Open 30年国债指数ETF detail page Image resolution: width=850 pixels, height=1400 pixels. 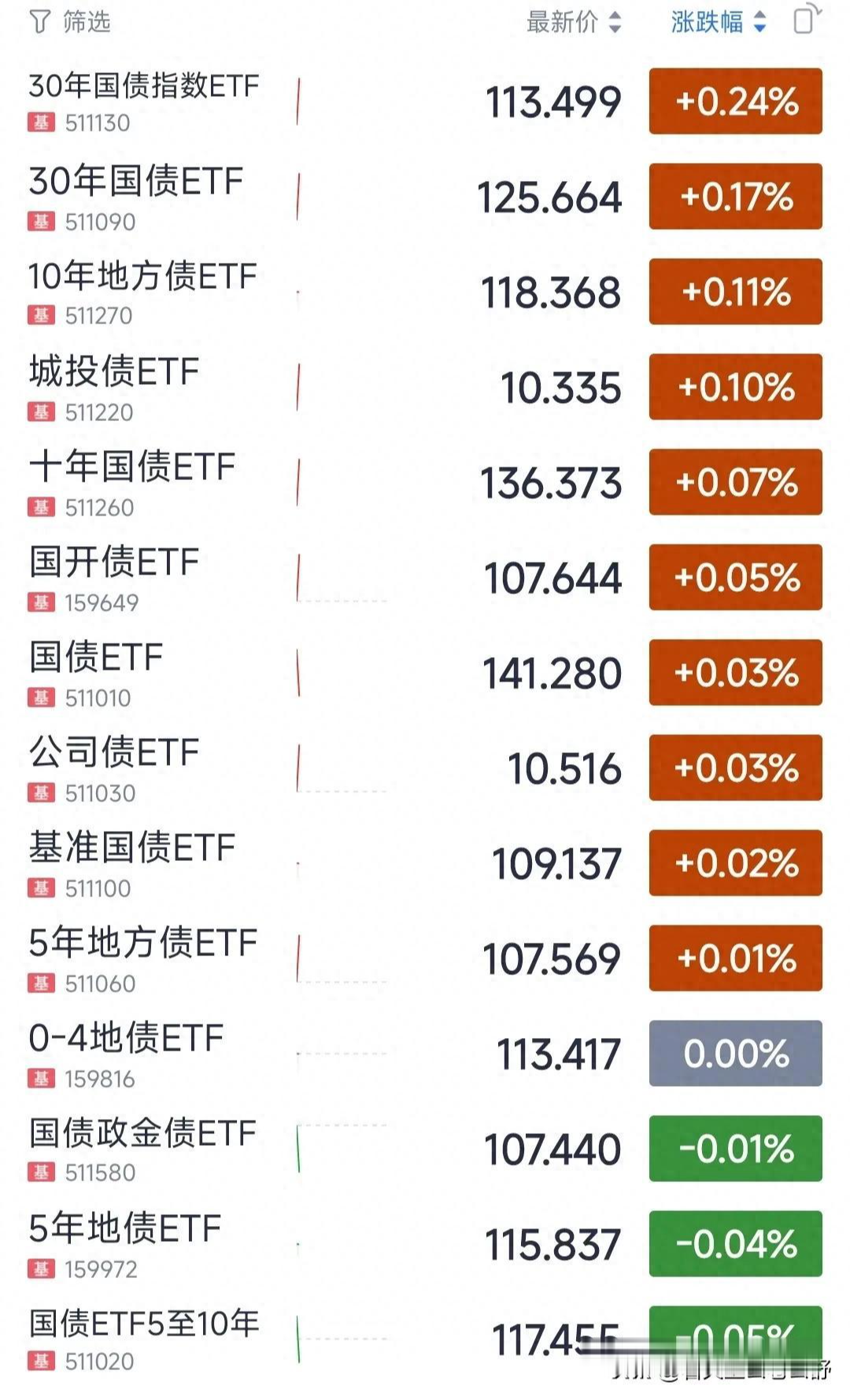pyautogui.click(x=142, y=88)
